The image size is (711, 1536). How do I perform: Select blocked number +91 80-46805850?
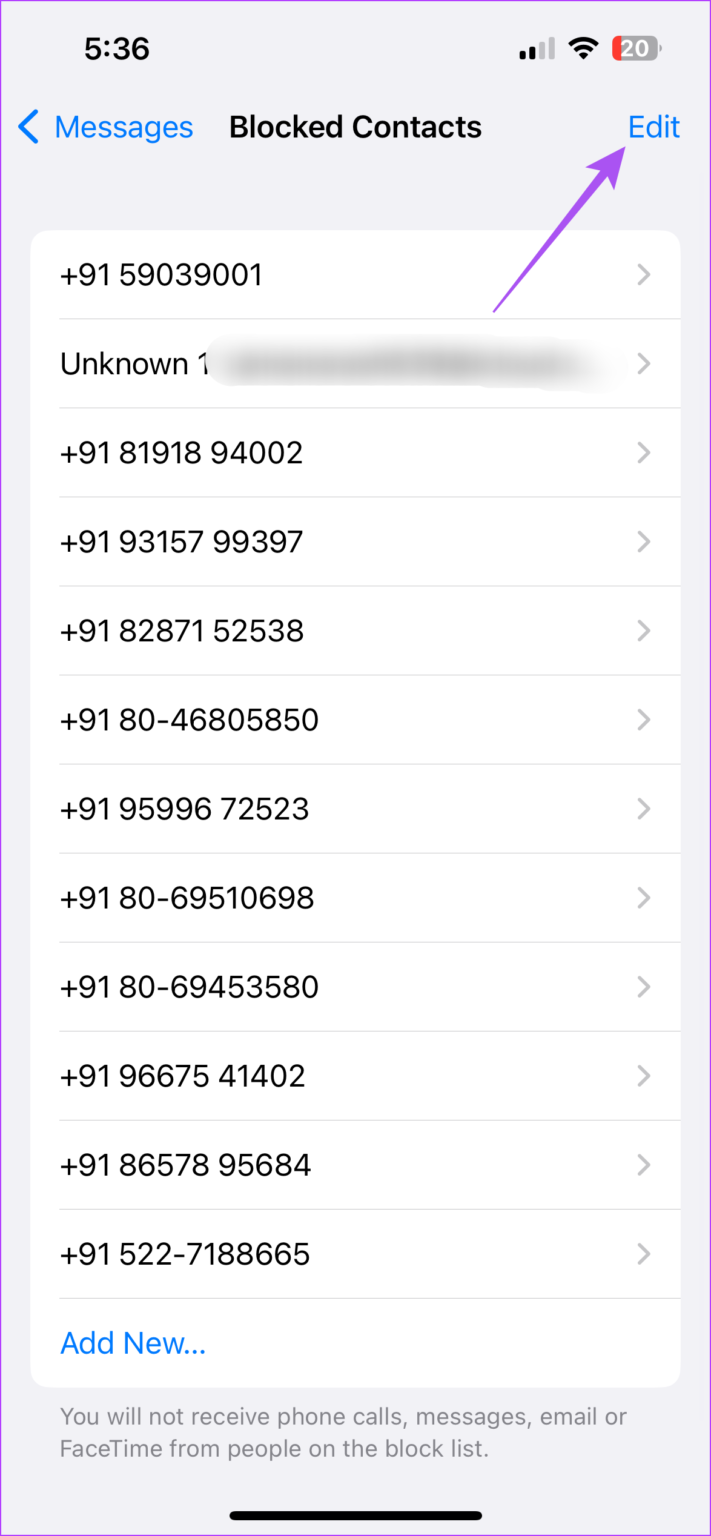pyautogui.click(x=355, y=720)
